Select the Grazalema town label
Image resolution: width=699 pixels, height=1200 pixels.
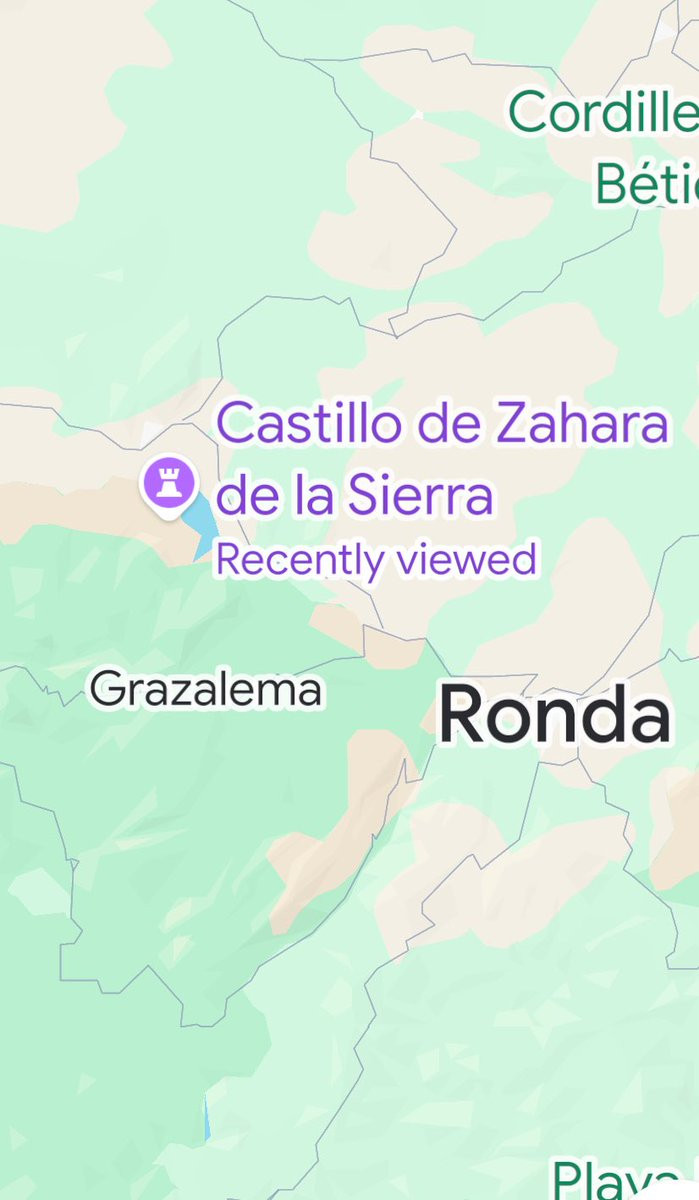pos(206,690)
